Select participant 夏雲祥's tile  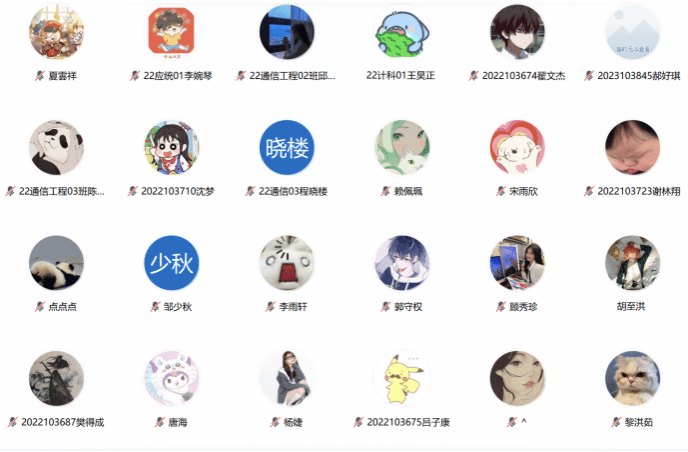pos(56,33)
